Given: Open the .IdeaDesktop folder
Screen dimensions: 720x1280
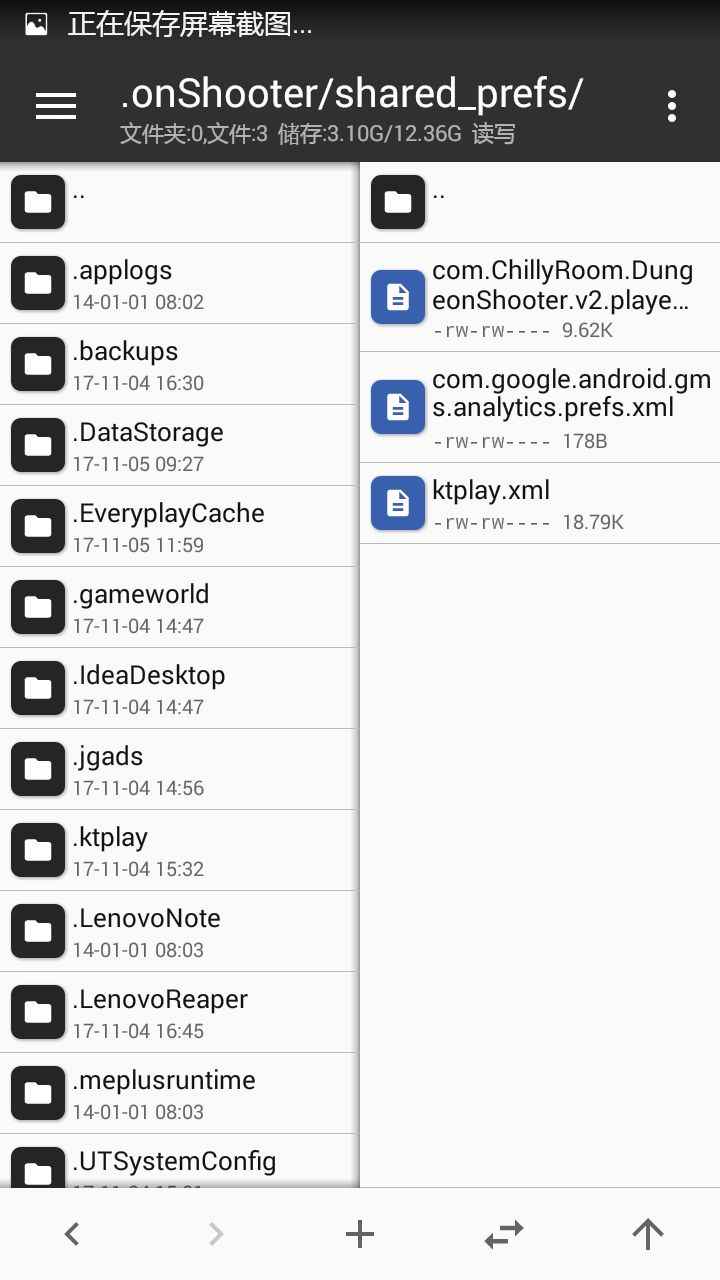Looking at the screenshot, I should point(177,688).
